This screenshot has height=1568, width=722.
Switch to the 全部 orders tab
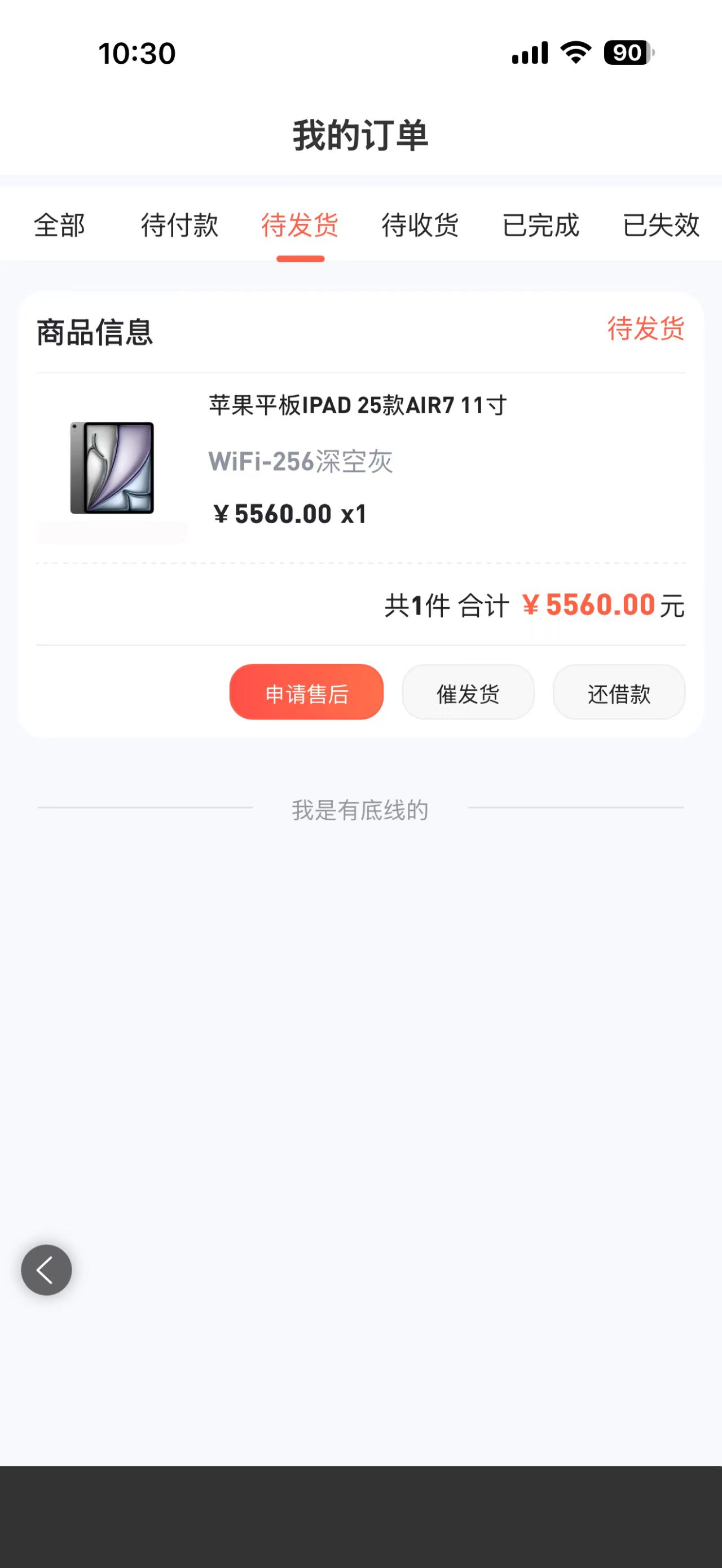pos(59,225)
